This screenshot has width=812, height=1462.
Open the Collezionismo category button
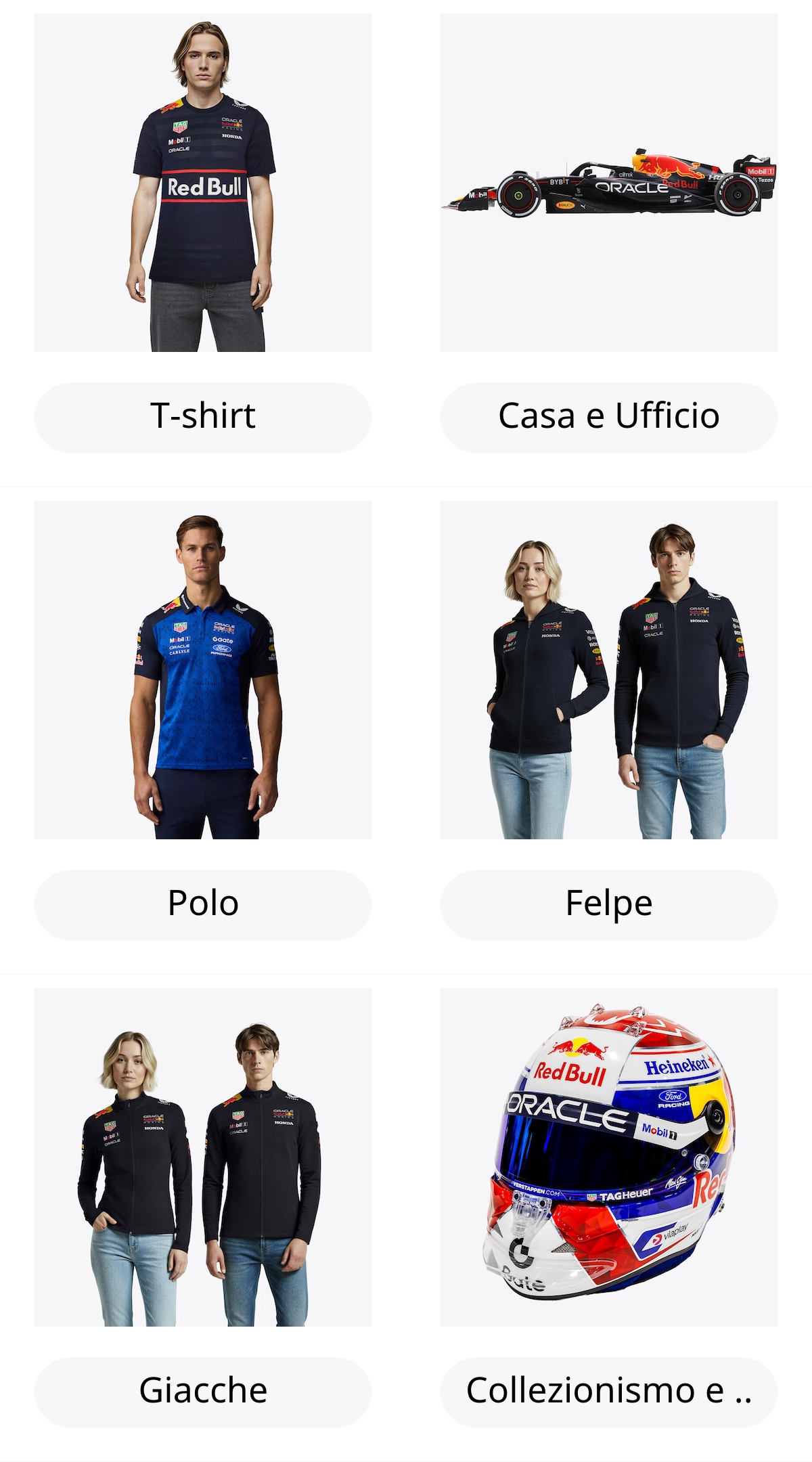(609, 1392)
